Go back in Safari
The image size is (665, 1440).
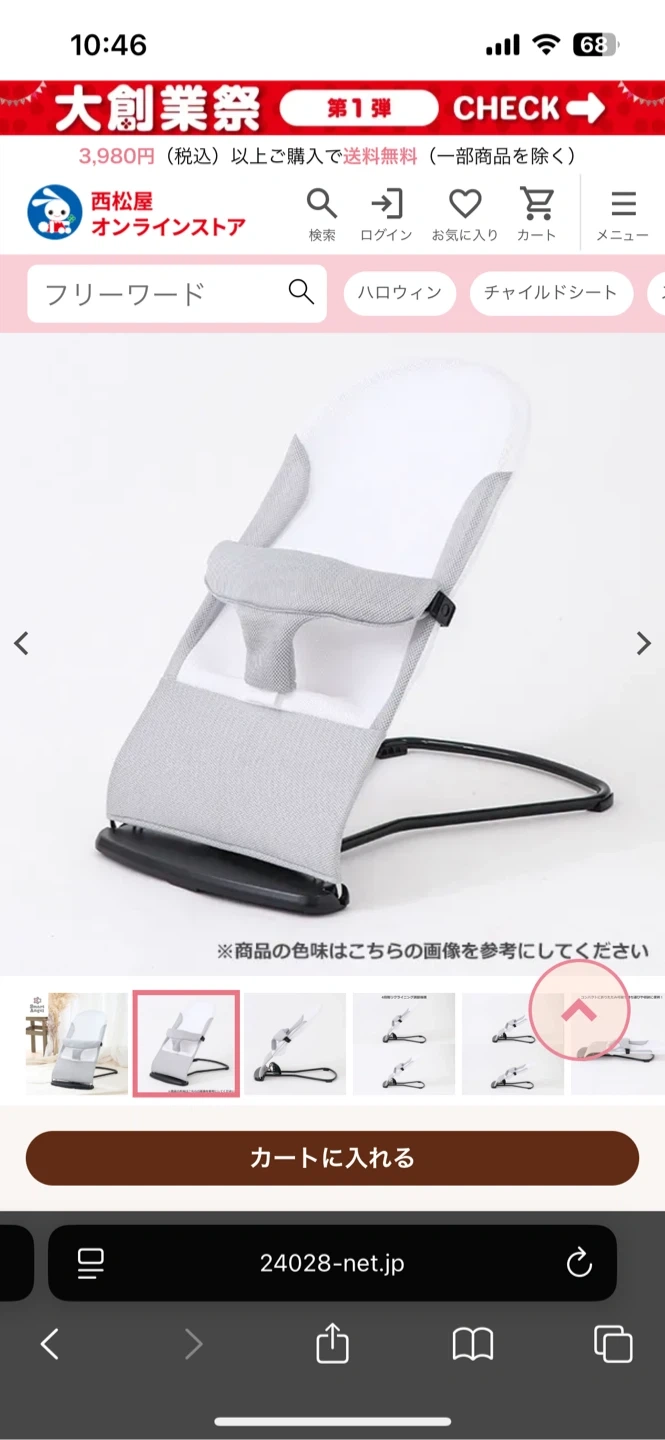[x=50, y=1343]
